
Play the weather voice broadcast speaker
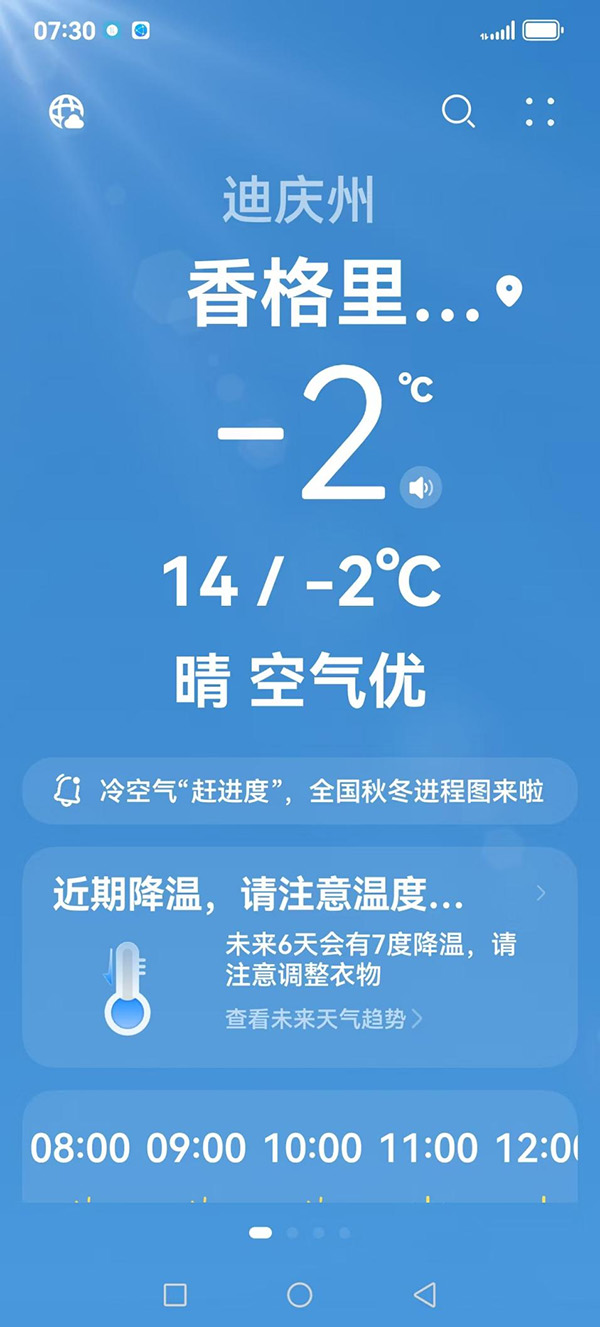tap(421, 487)
